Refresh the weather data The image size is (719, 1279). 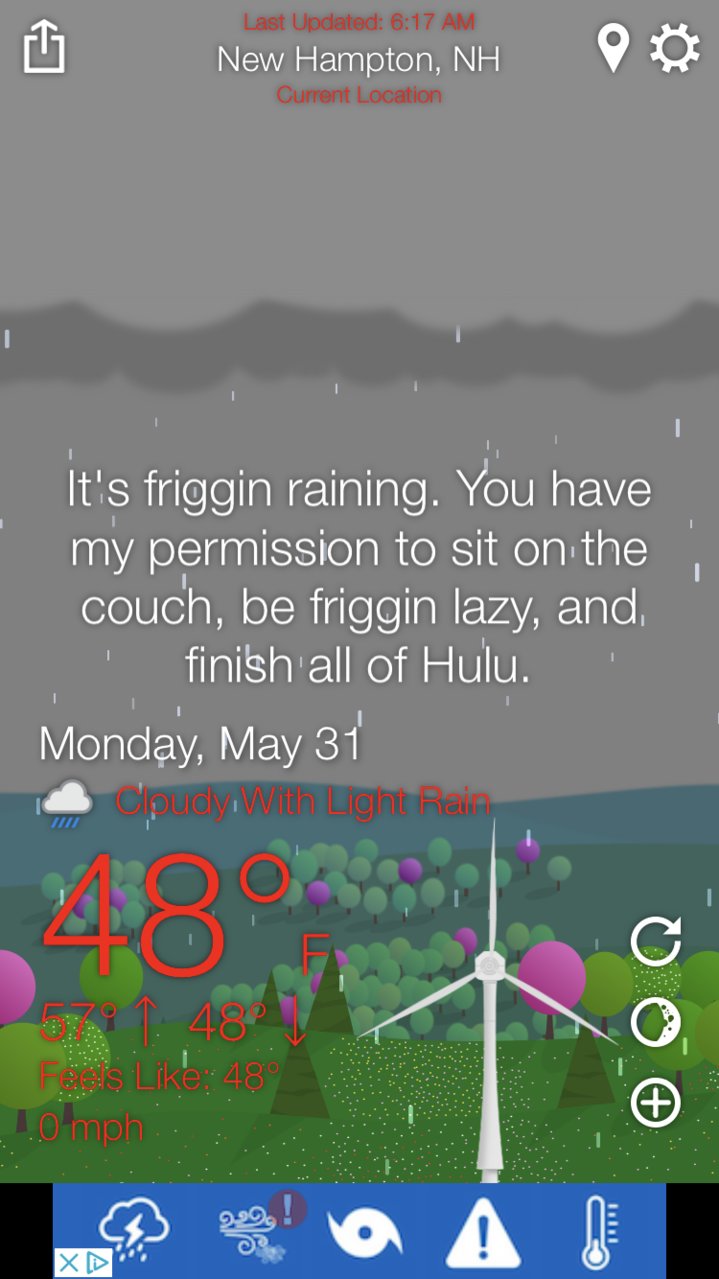click(656, 942)
